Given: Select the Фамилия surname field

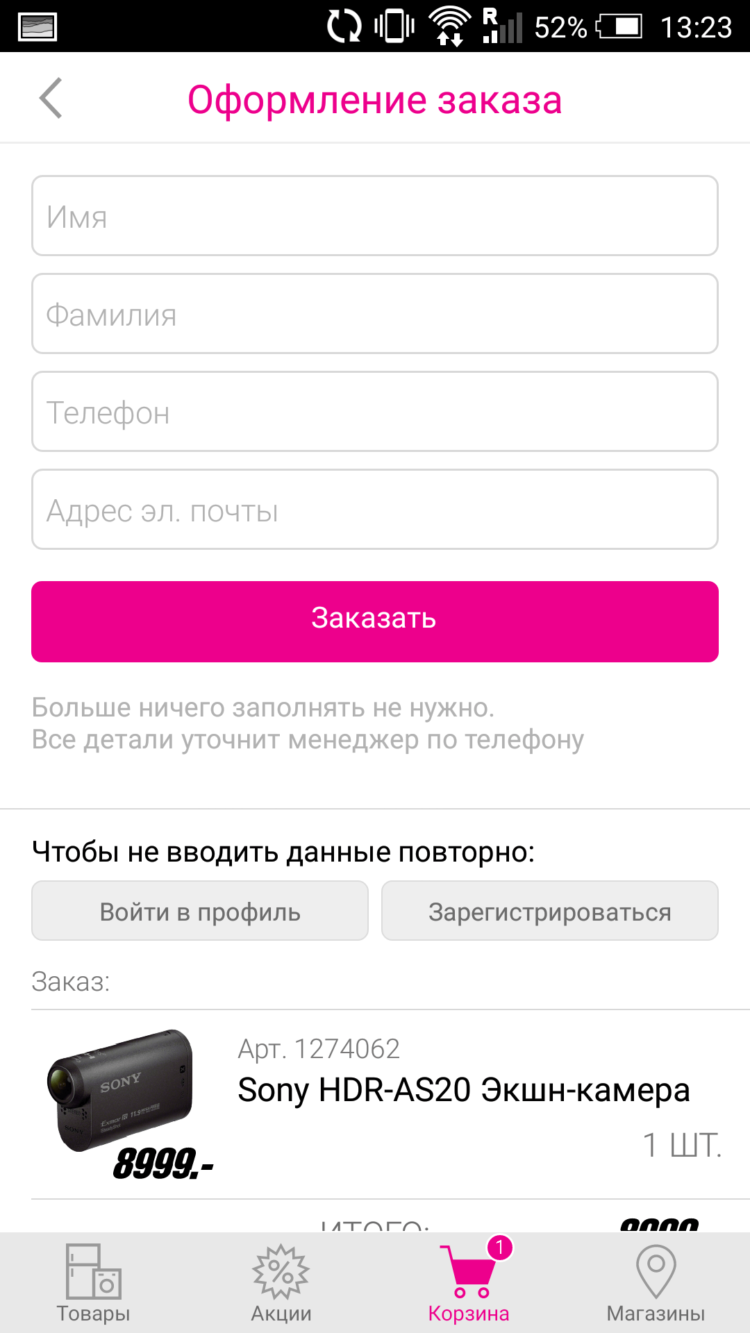Looking at the screenshot, I should 375,313.
